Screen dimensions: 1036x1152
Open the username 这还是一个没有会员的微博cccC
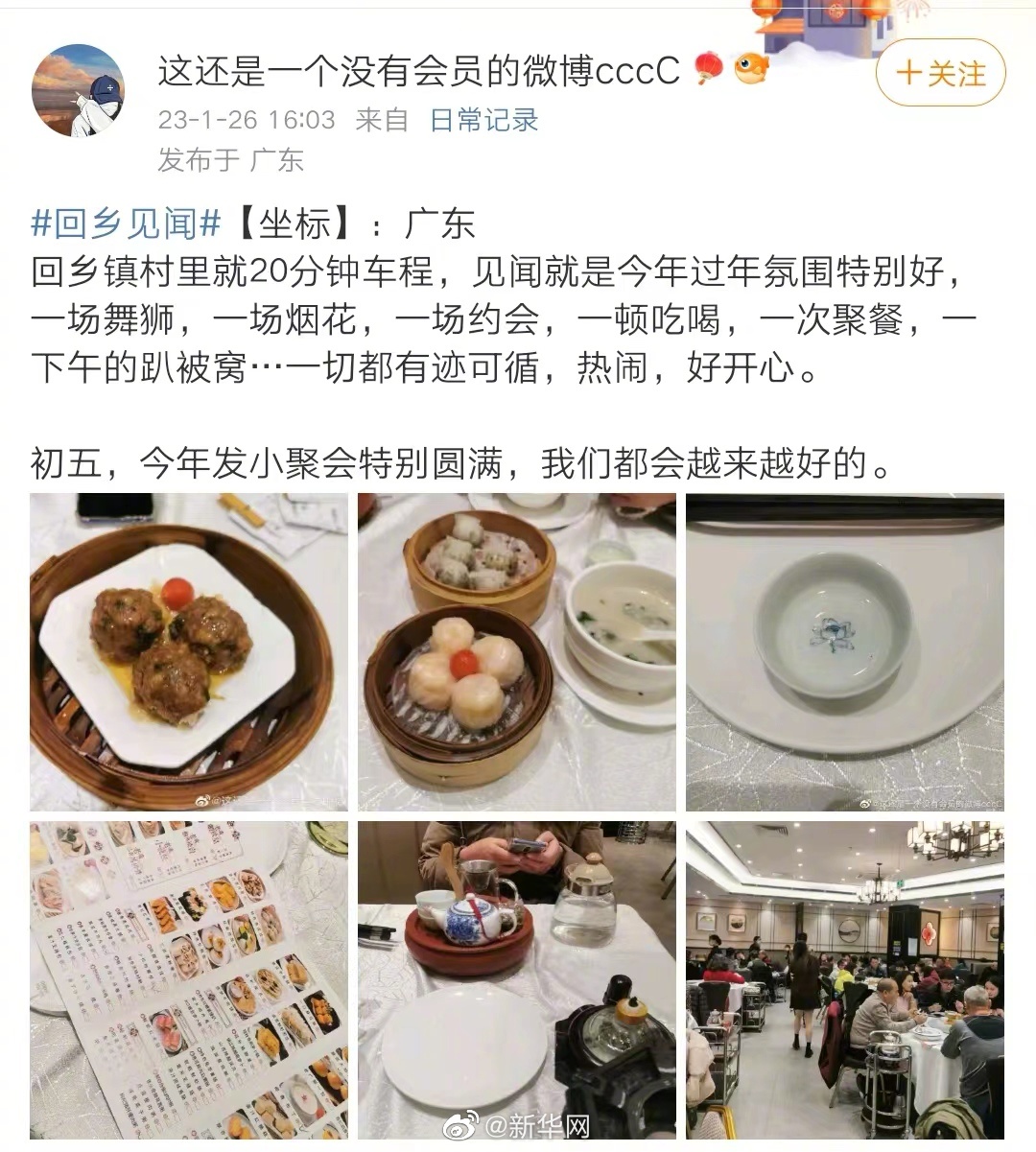pos(418,71)
